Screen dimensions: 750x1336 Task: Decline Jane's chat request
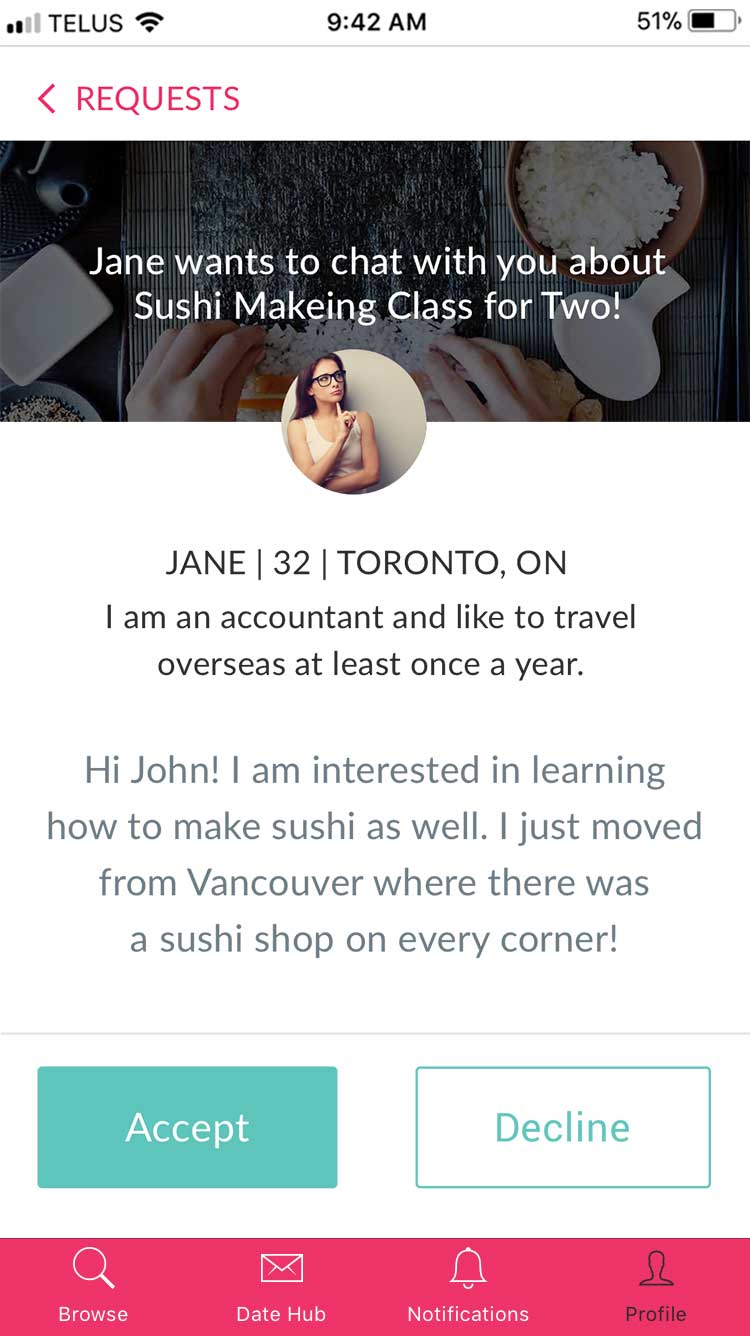[563, 1127]
